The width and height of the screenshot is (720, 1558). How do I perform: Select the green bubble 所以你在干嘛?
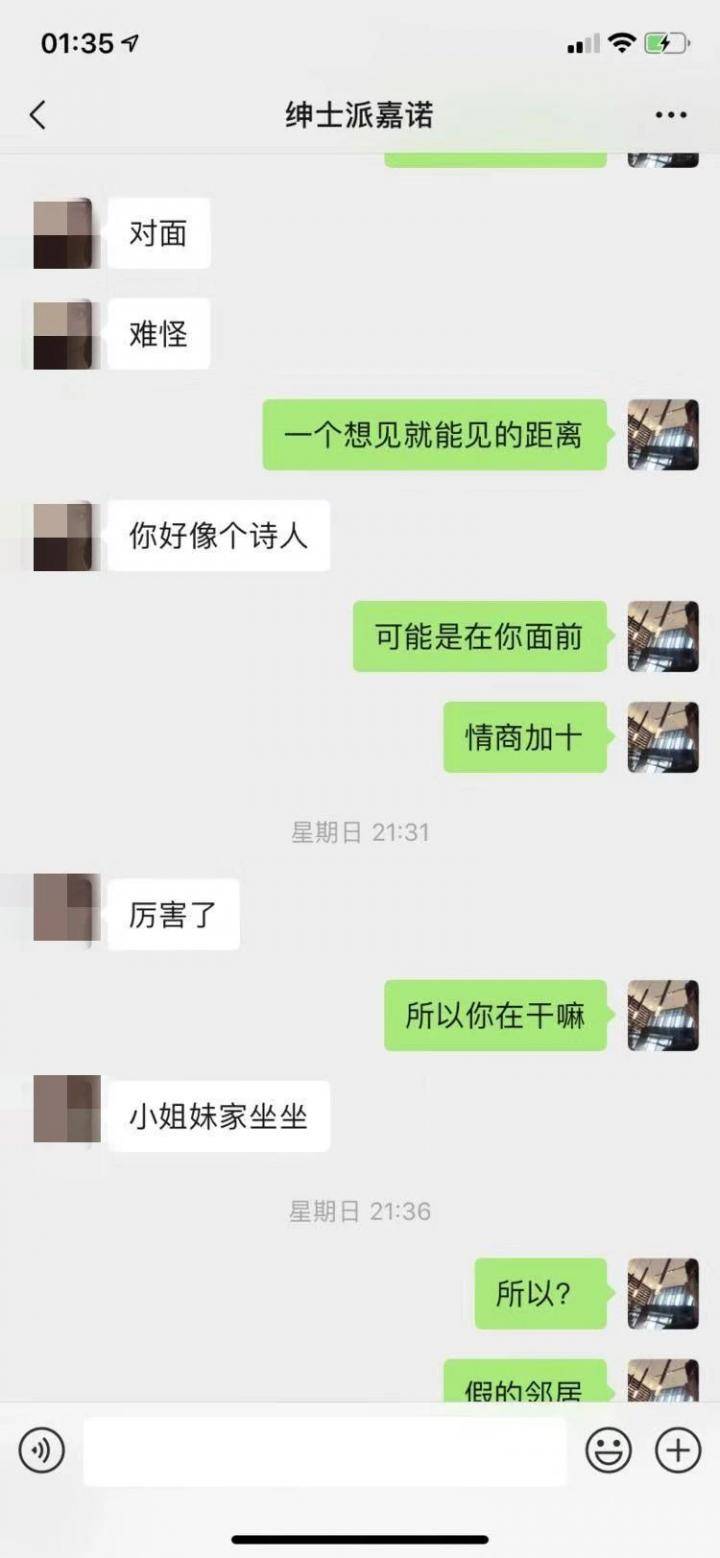coord(495,1013)
